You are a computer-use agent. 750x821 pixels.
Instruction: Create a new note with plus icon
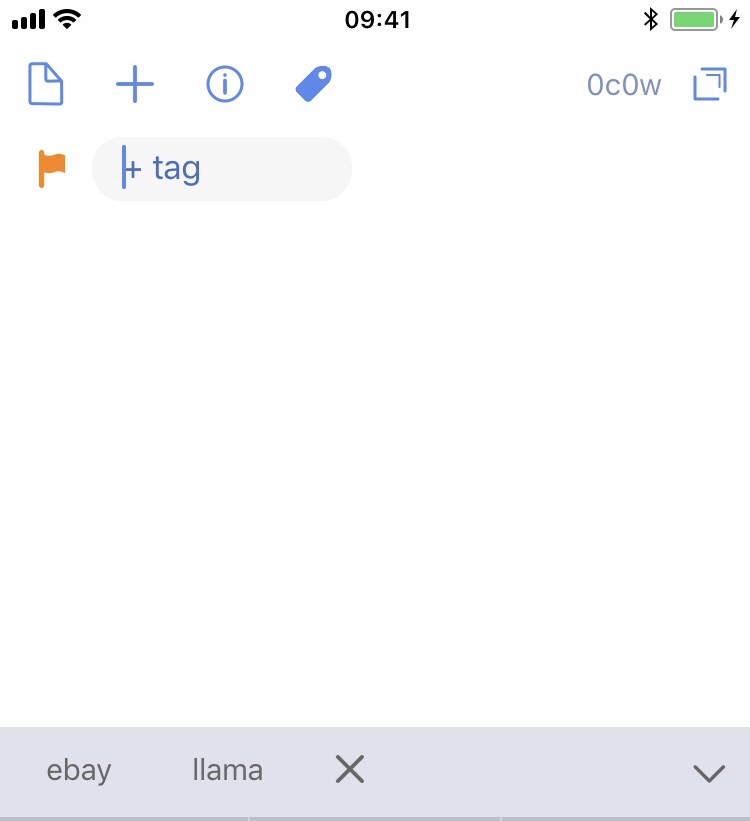tap(135, 85)
